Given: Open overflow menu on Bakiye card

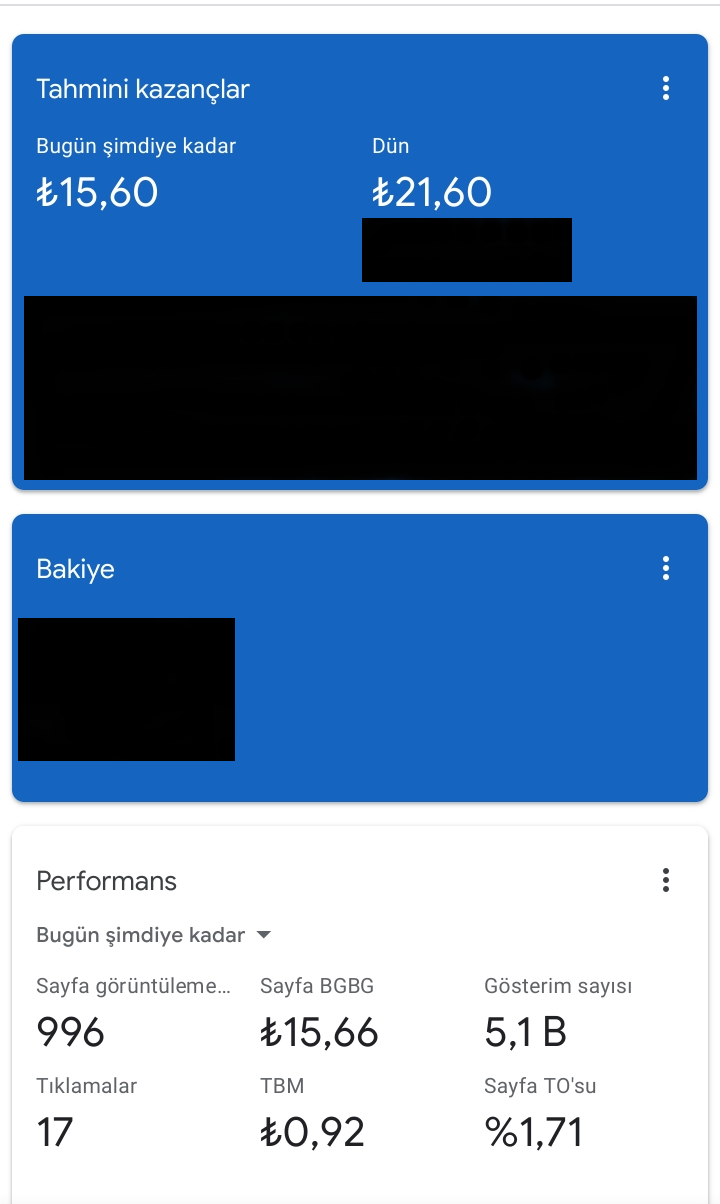Looking at the screenshot, I should (x=666, y=569).
